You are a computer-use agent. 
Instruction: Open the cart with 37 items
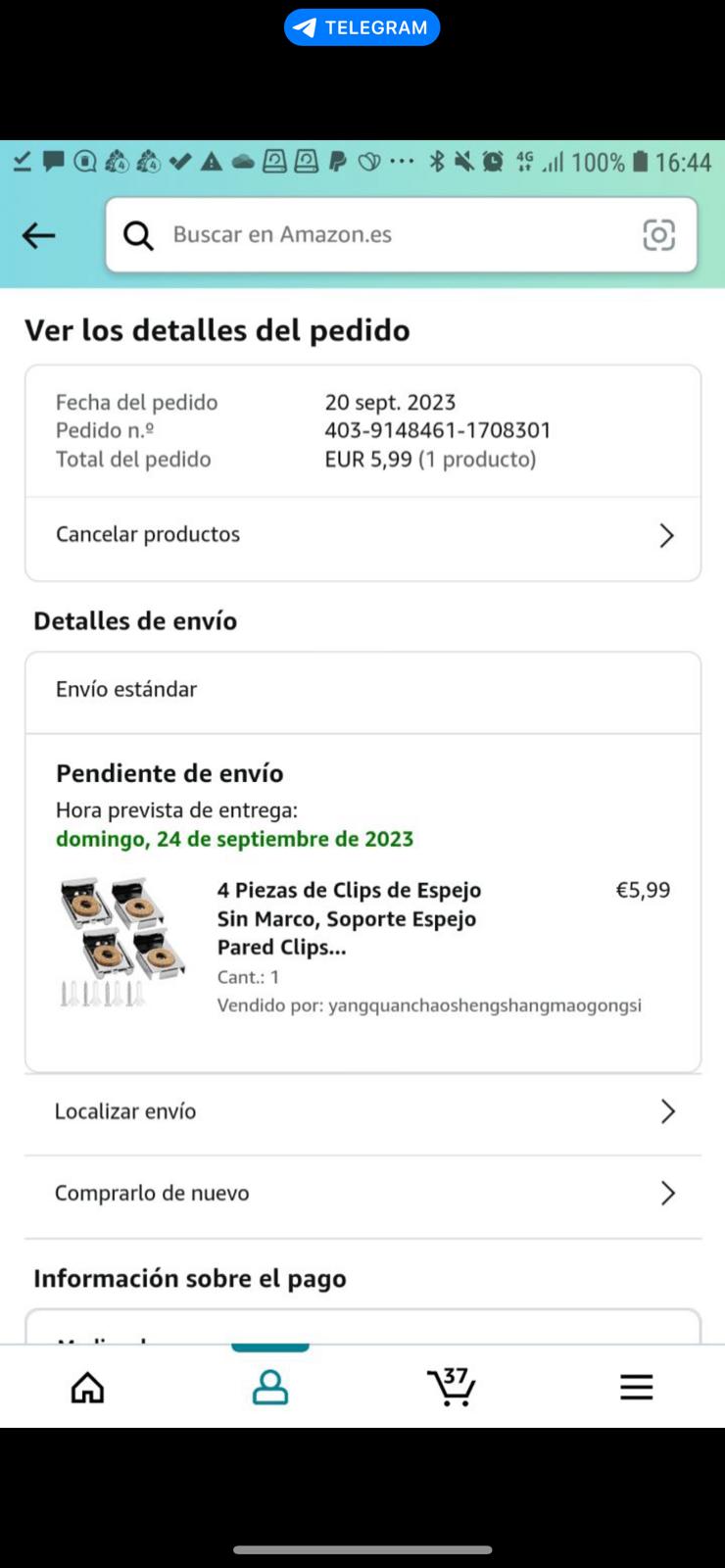tap(452, 1387)
